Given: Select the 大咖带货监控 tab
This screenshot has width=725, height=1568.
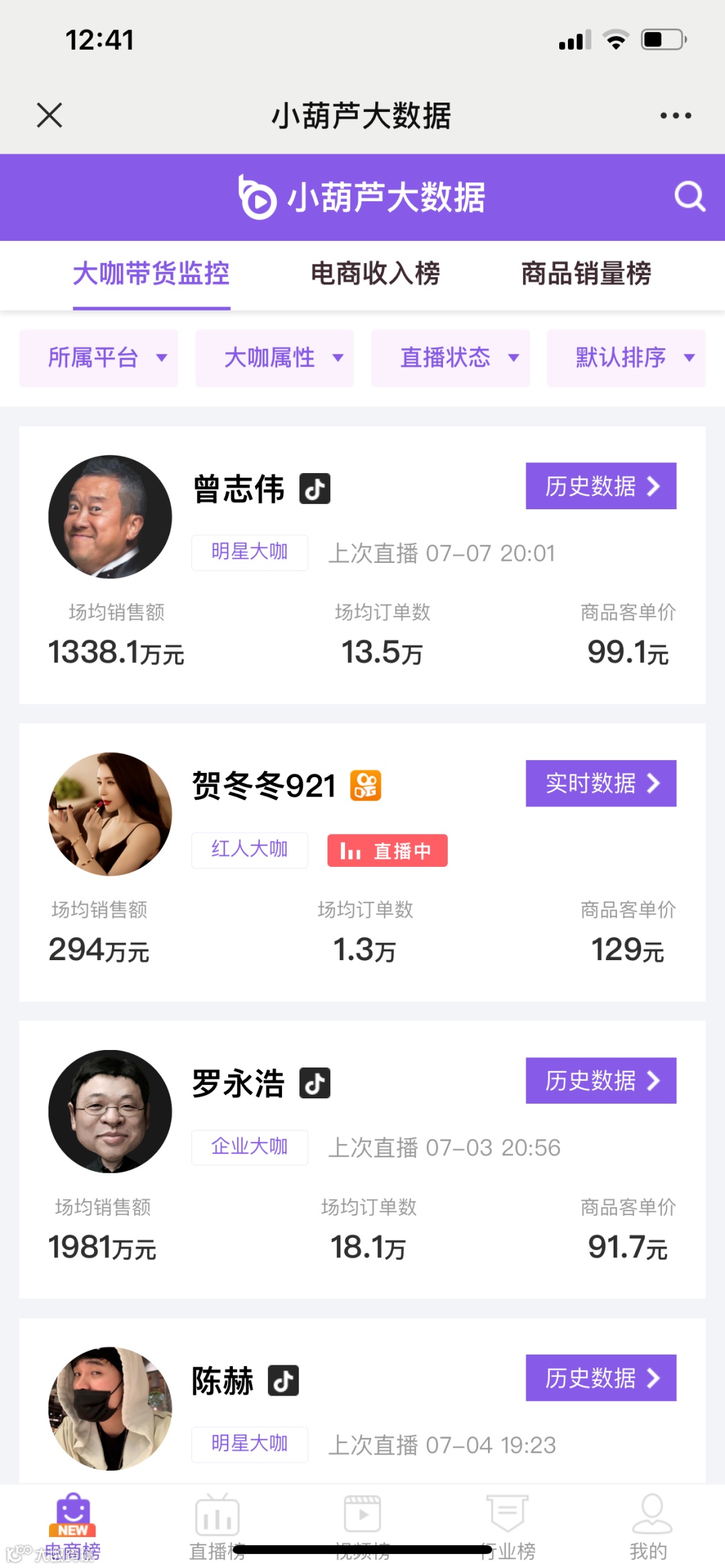Looking at the screenshot, I should pos(151,274).
